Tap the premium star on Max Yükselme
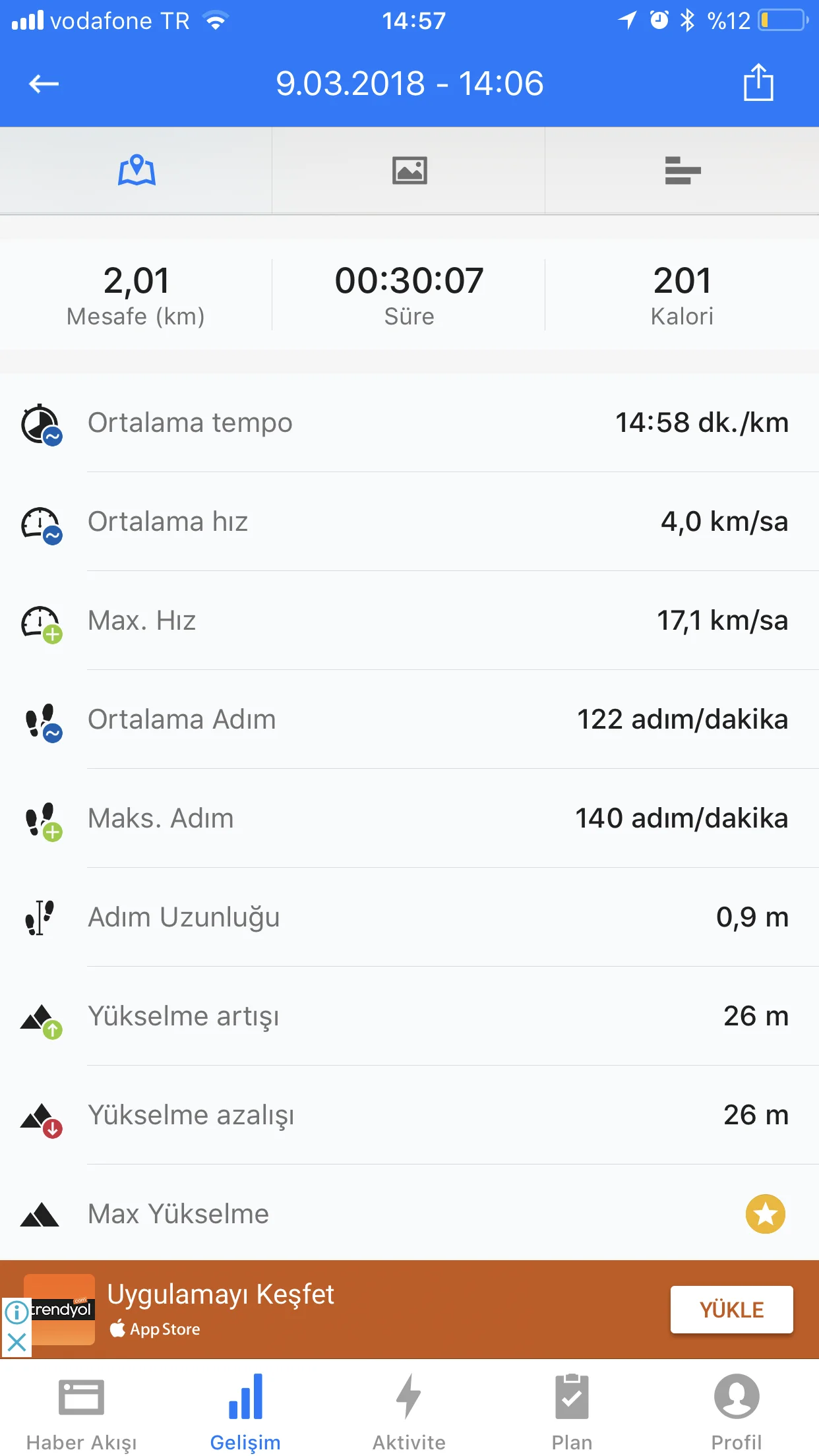The width and height of the screenshot is (819, 1456). click(x=765, y=1213)
